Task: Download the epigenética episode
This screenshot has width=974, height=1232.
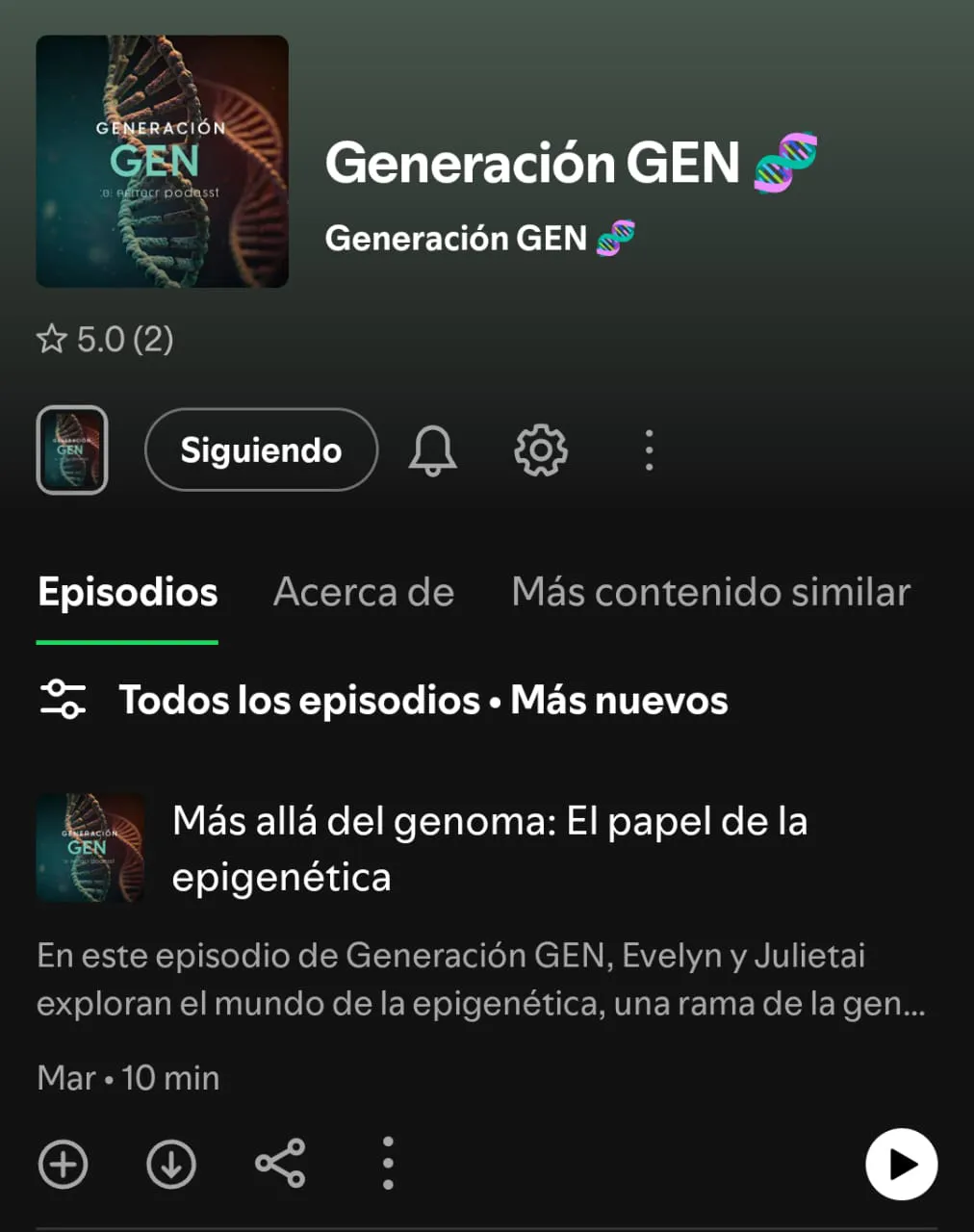Action: (171, 1164)
